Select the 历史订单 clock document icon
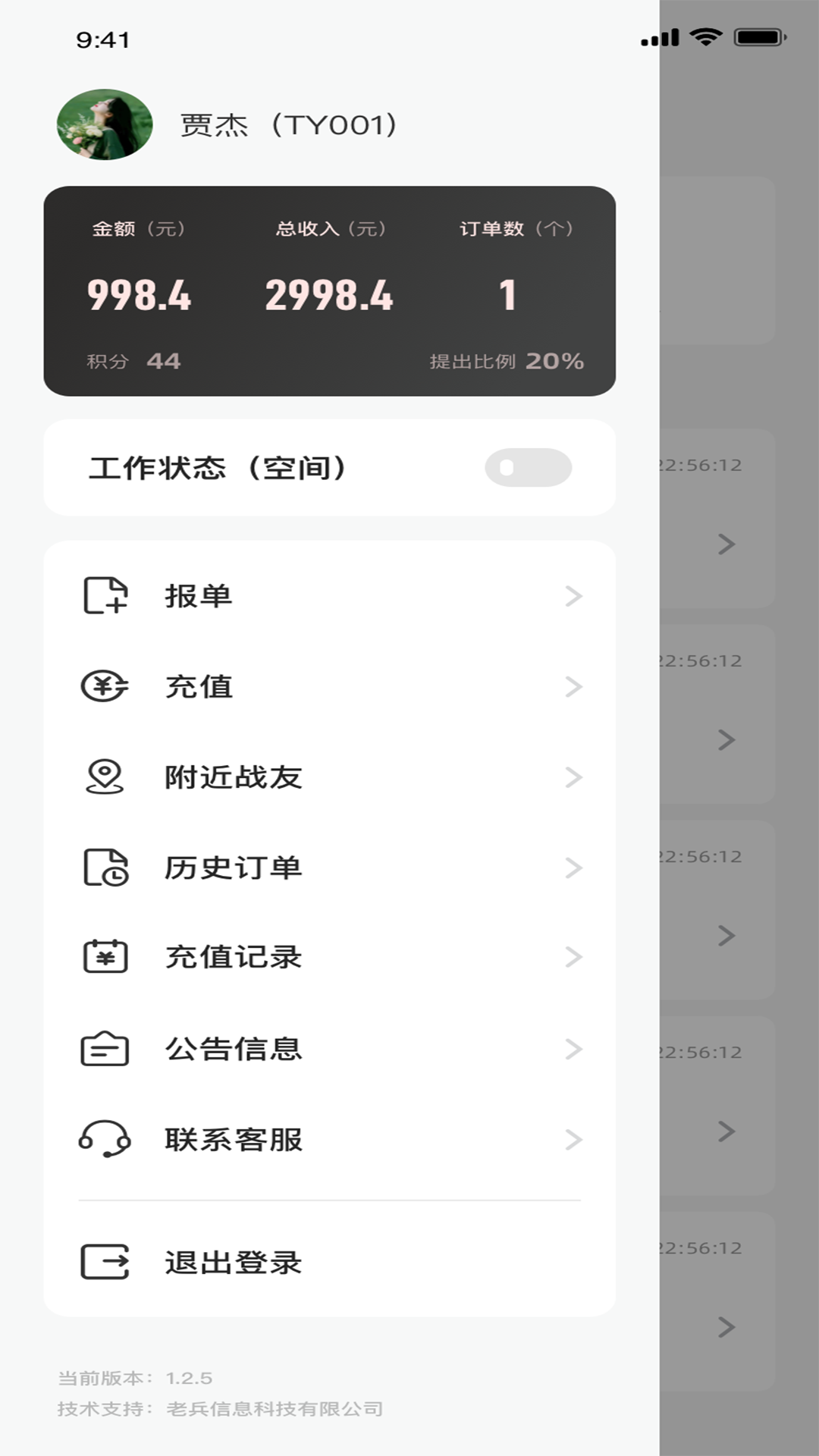 (x=106, y=867)
